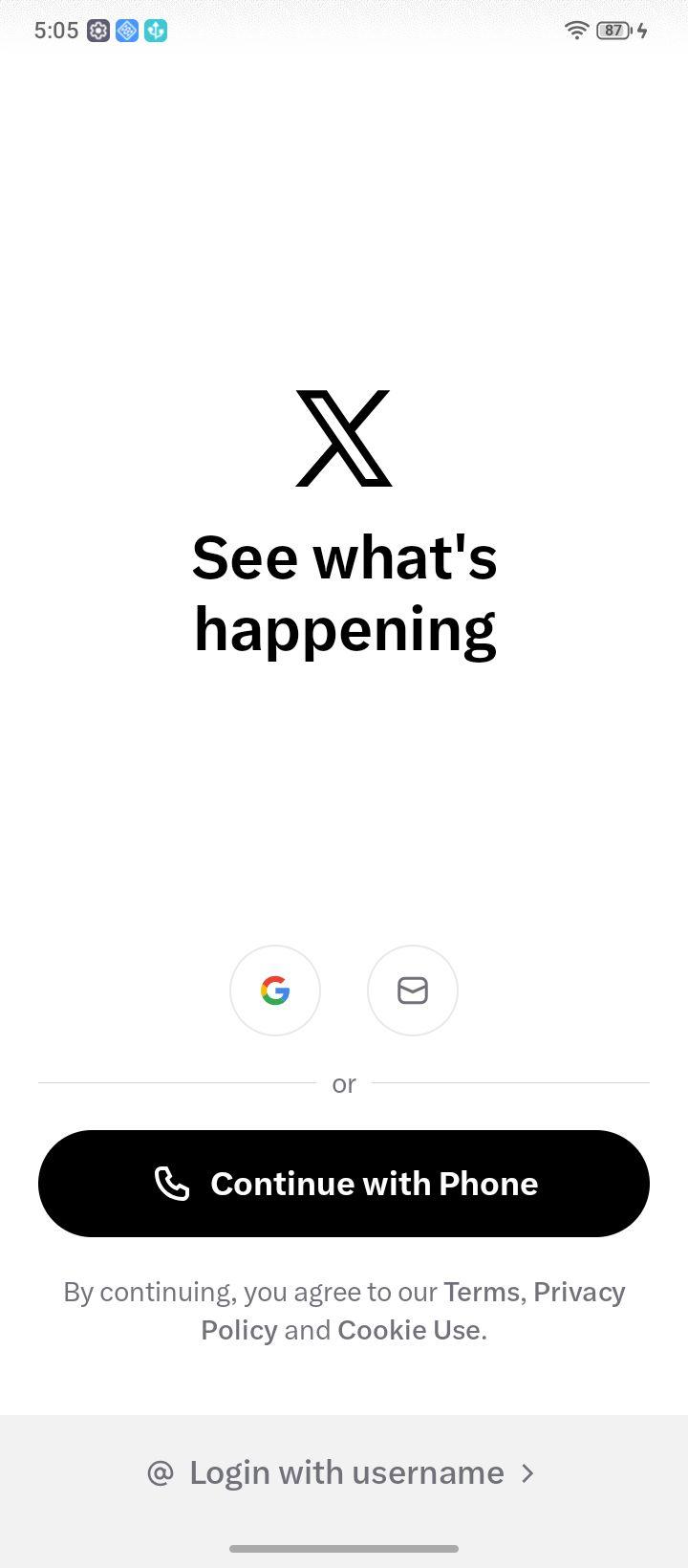Open the Terms link

(x=482, y=1292)
